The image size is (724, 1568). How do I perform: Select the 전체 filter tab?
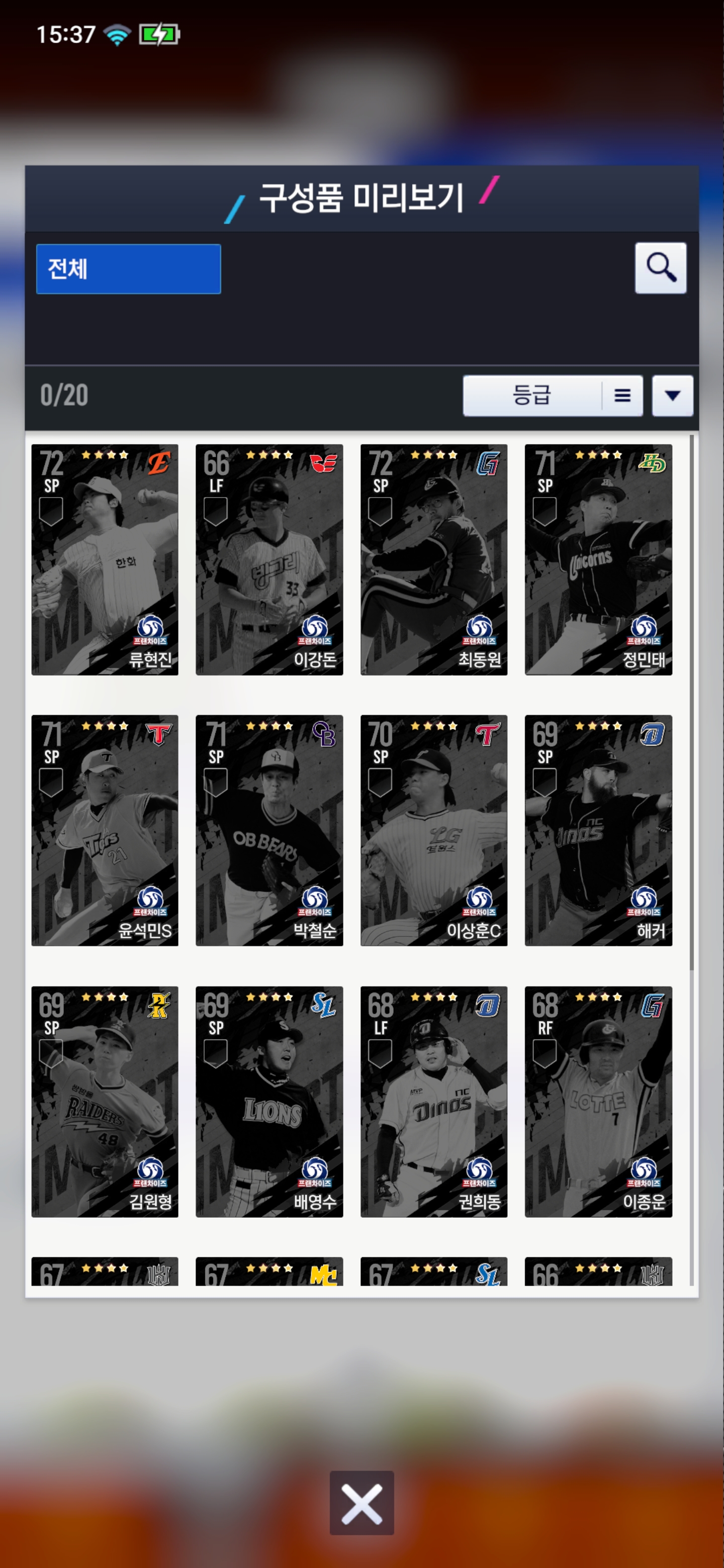click(x=128, y=269)
